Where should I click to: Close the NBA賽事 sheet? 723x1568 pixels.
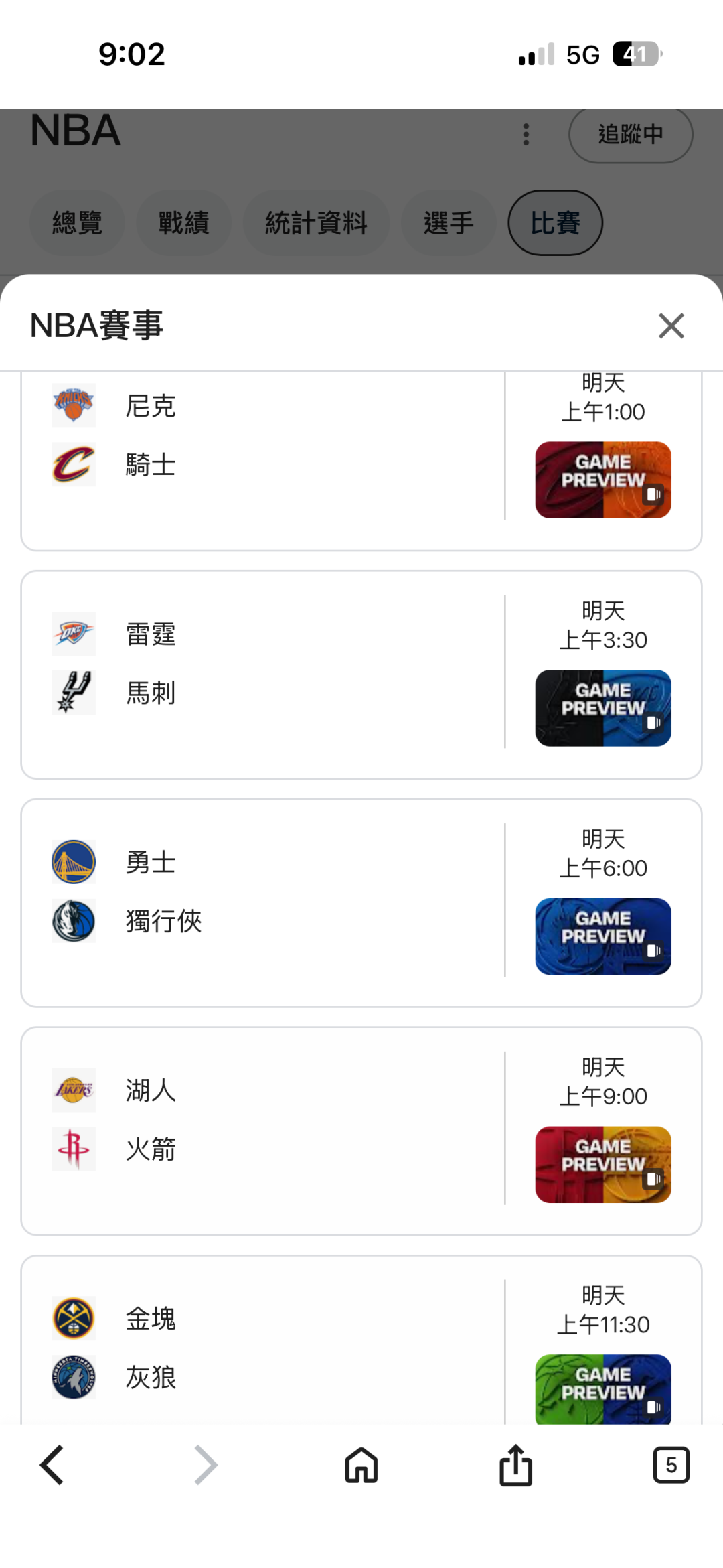(671, 326)
